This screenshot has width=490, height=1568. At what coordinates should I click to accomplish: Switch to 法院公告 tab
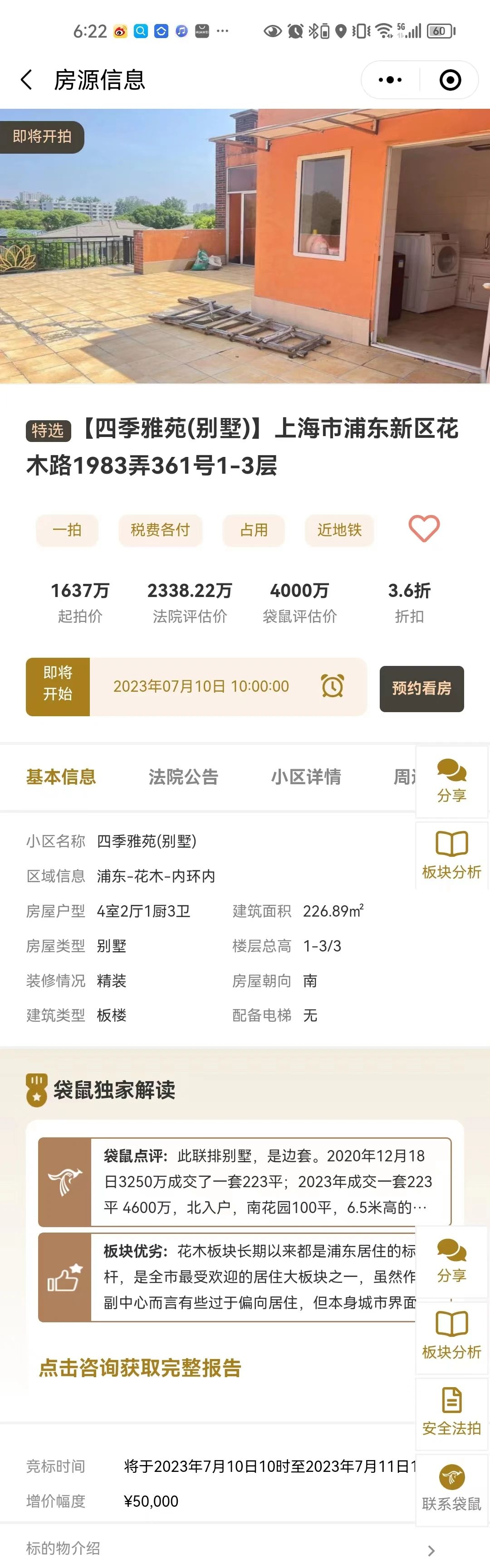(x=183, y=777)
